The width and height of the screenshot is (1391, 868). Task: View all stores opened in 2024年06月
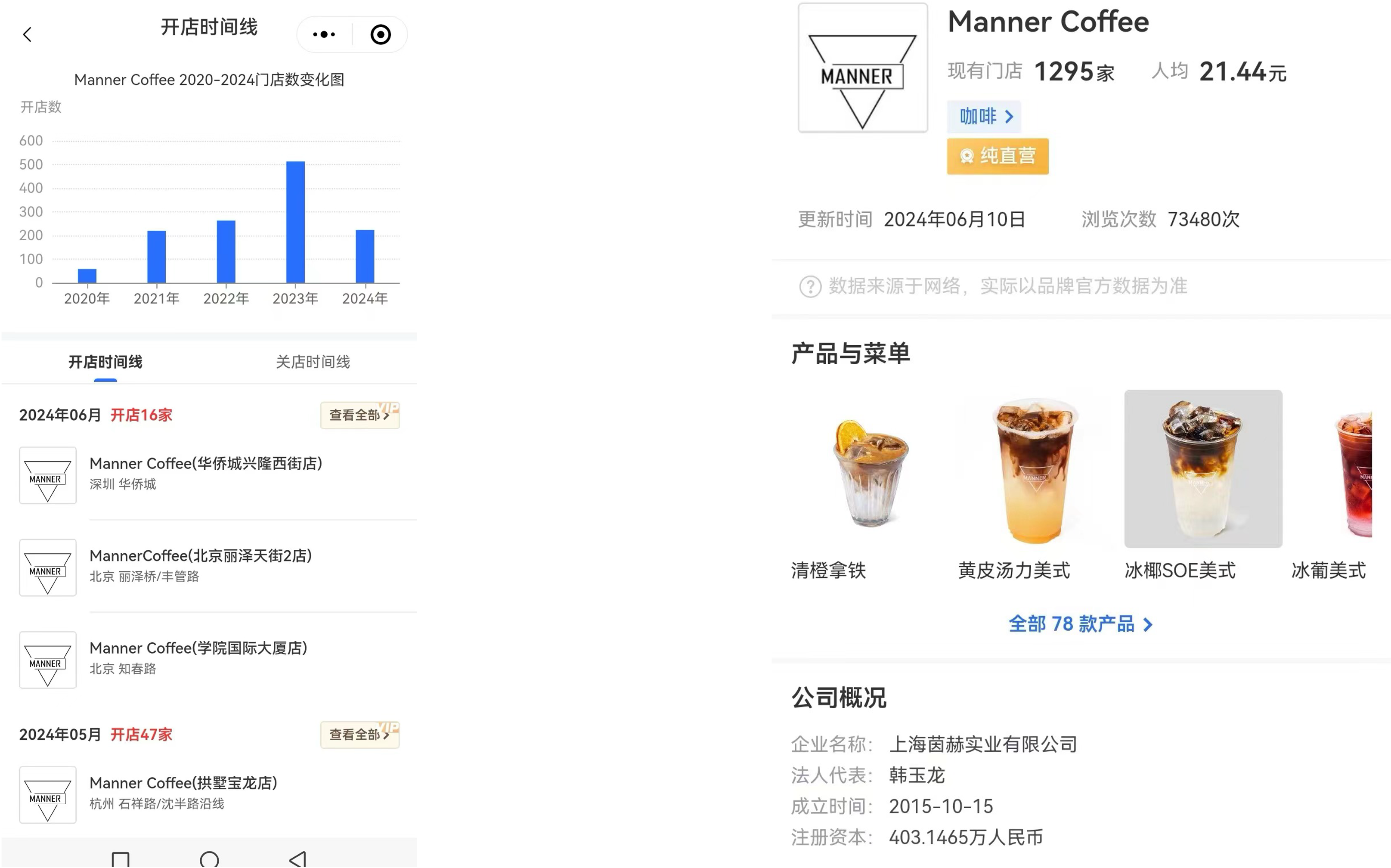click(359, 415)
